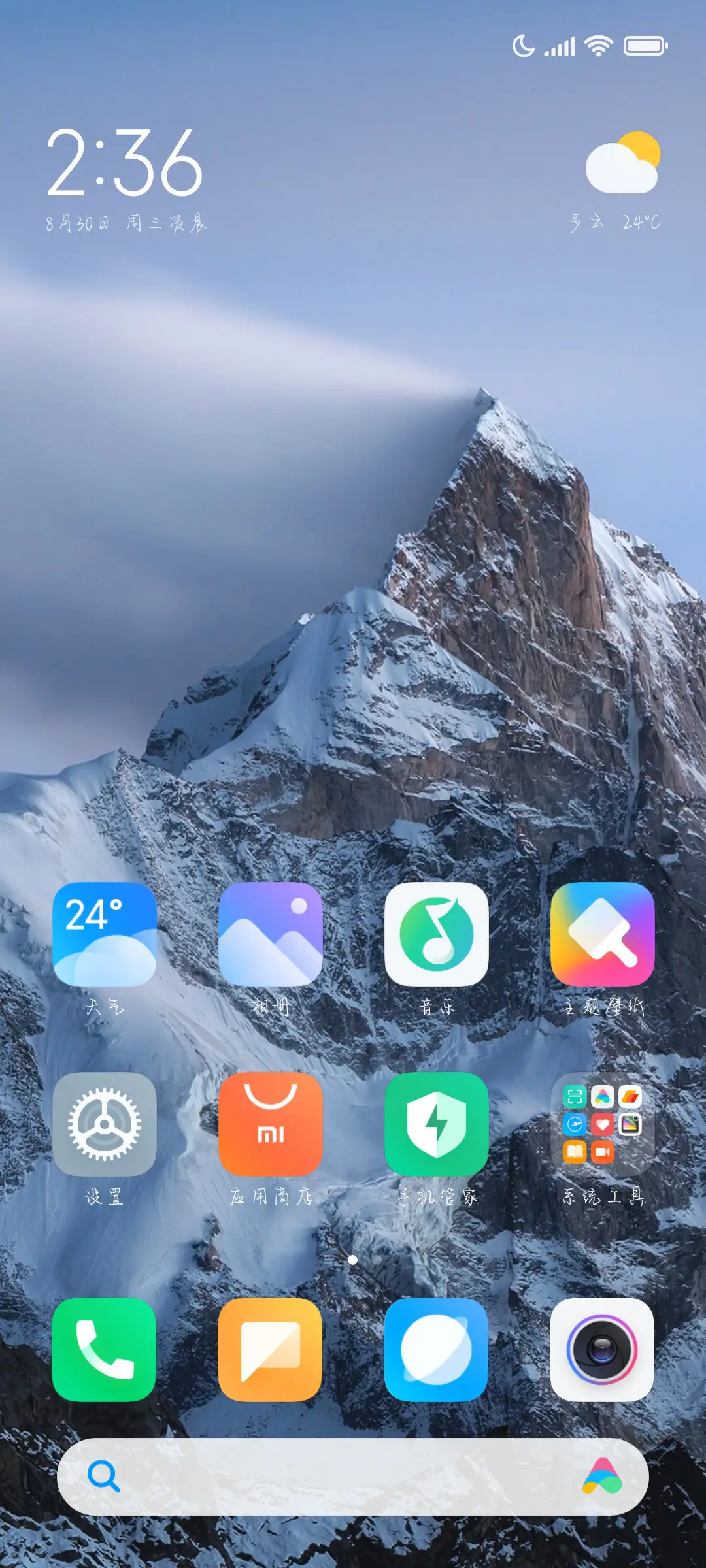This screenshot has width=706, height=1568.
Task: Open 设置 settings
Action: 104,1124
